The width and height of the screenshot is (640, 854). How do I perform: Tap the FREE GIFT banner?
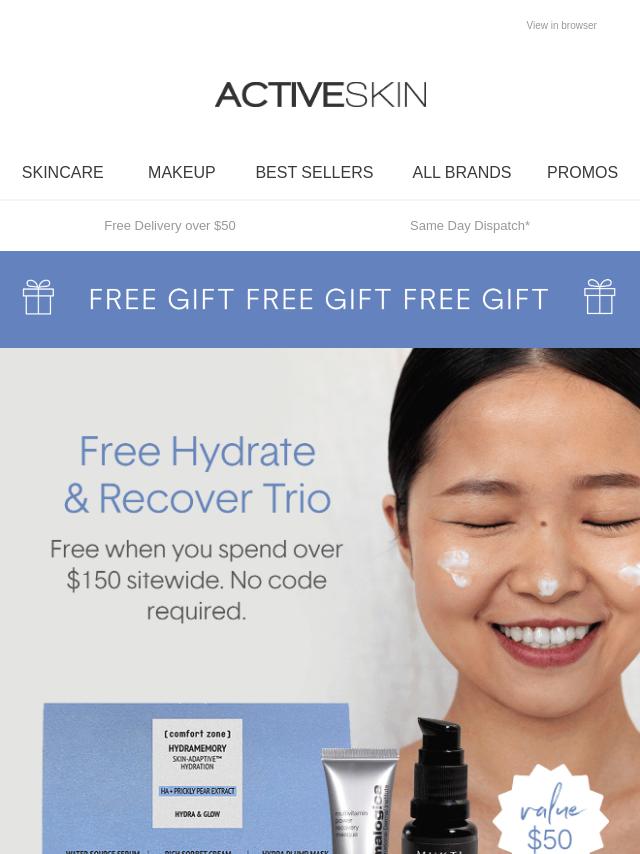tap(320, 299)
